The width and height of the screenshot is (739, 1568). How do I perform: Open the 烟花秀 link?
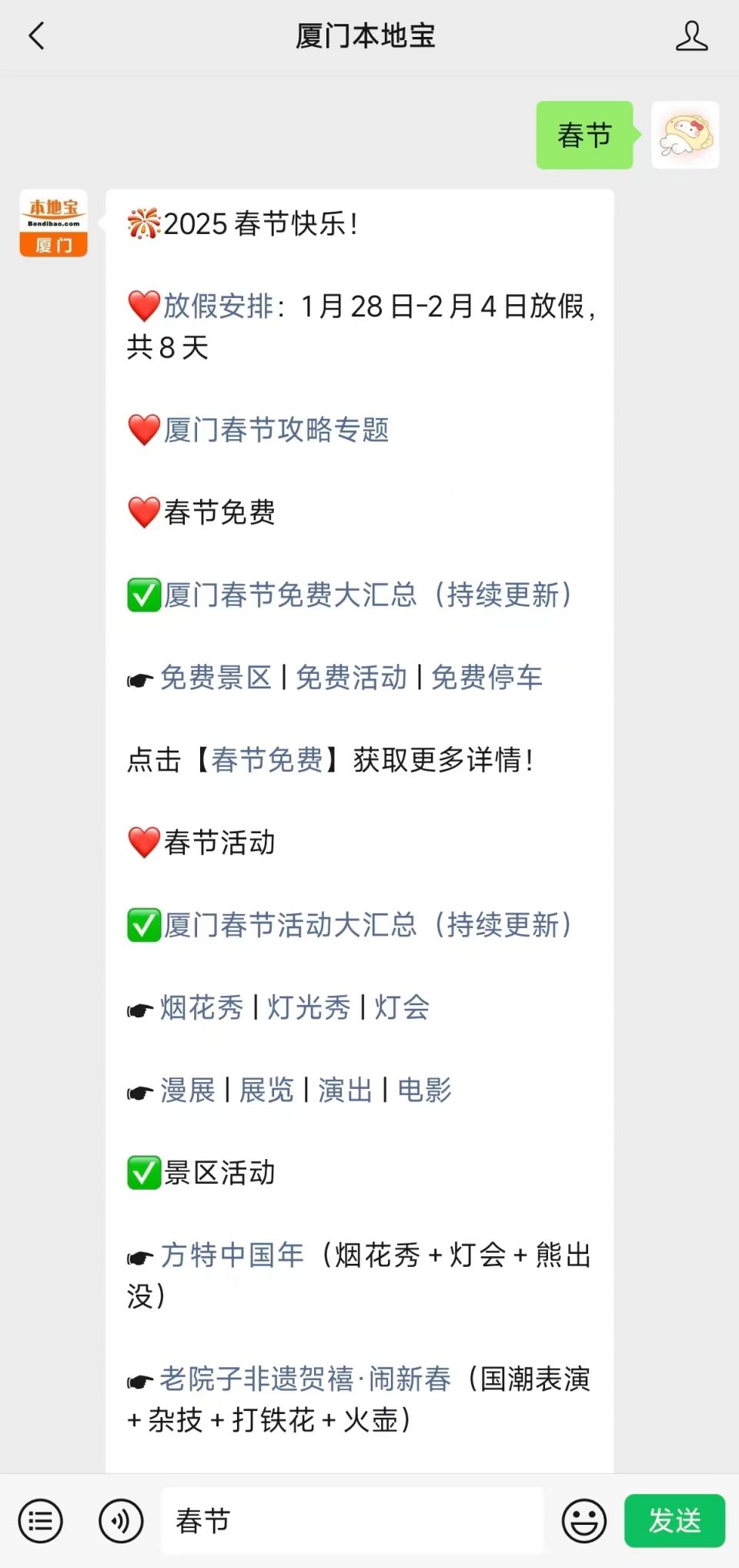(x=202, y=1007)
